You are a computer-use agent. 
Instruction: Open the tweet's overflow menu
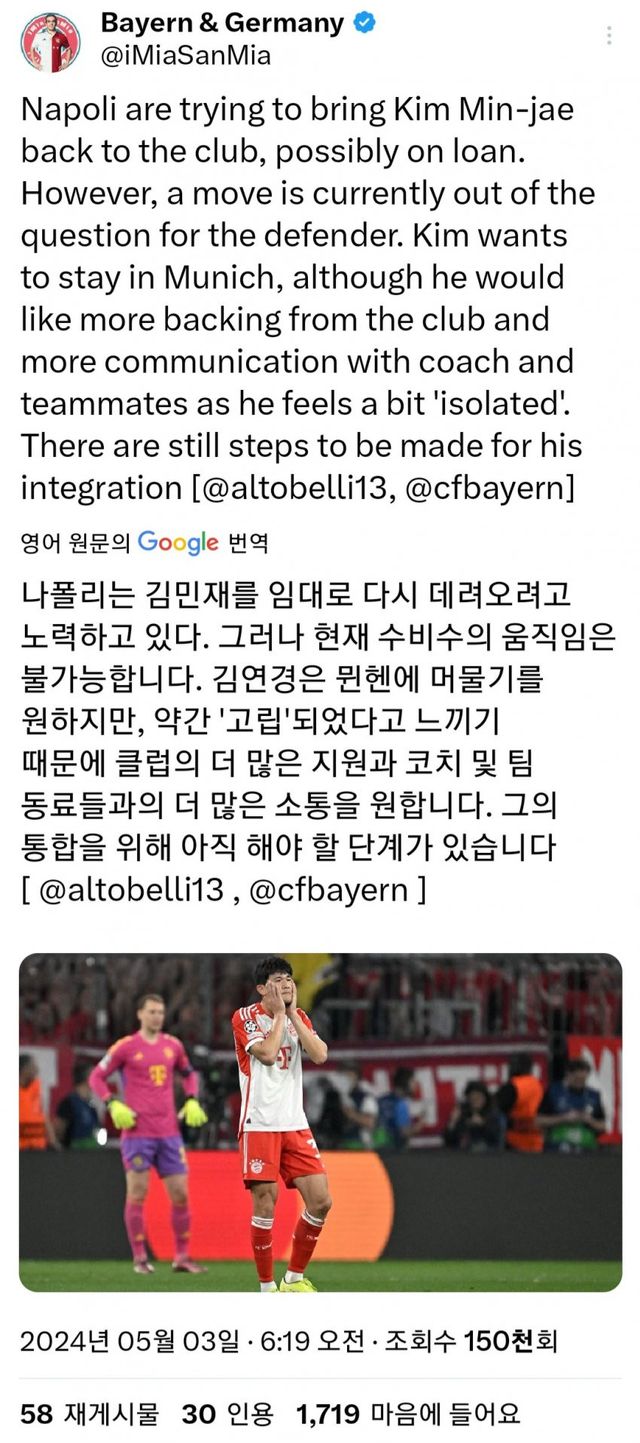click(x=609, y=36)
